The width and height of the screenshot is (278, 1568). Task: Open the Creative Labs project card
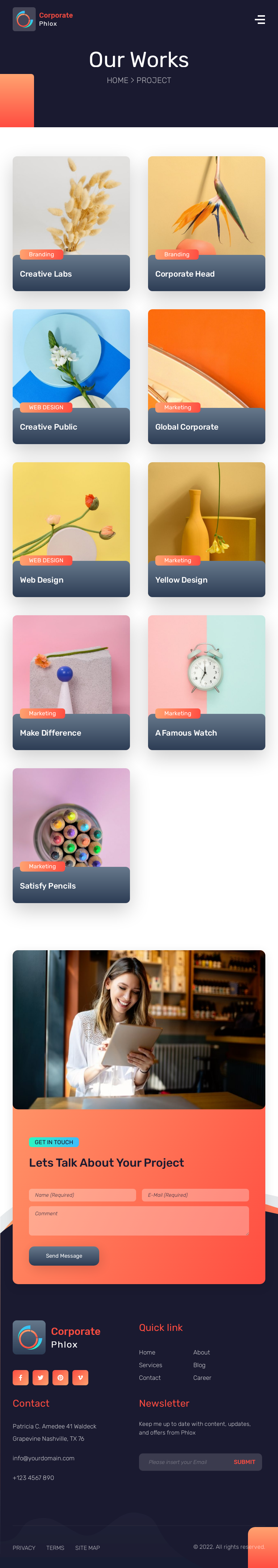pyautogui.click(x=71, y=223)
